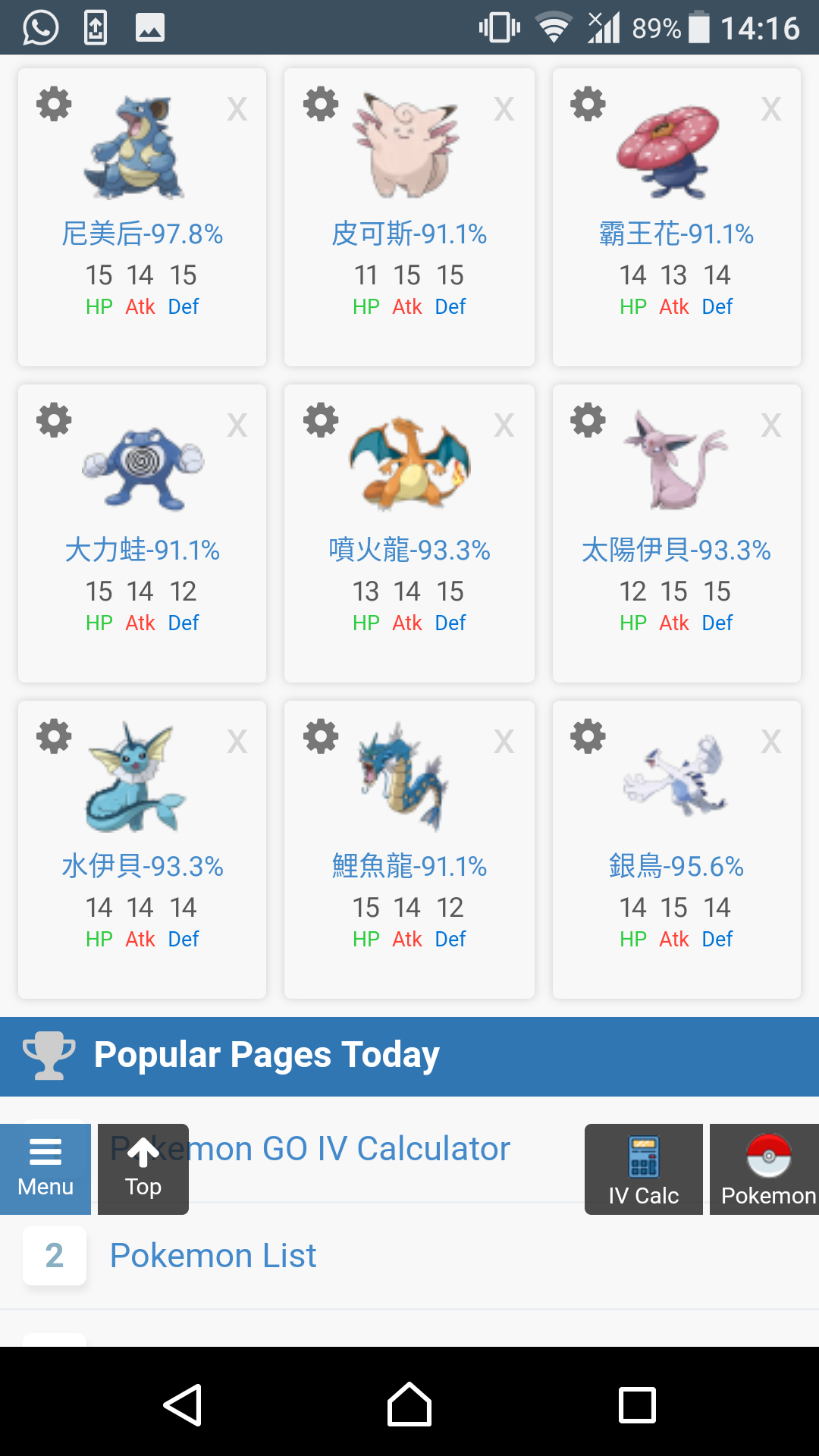Open the 銀鳥-95.6% link
Screen dimensions: 819x1456
[676, 866]
